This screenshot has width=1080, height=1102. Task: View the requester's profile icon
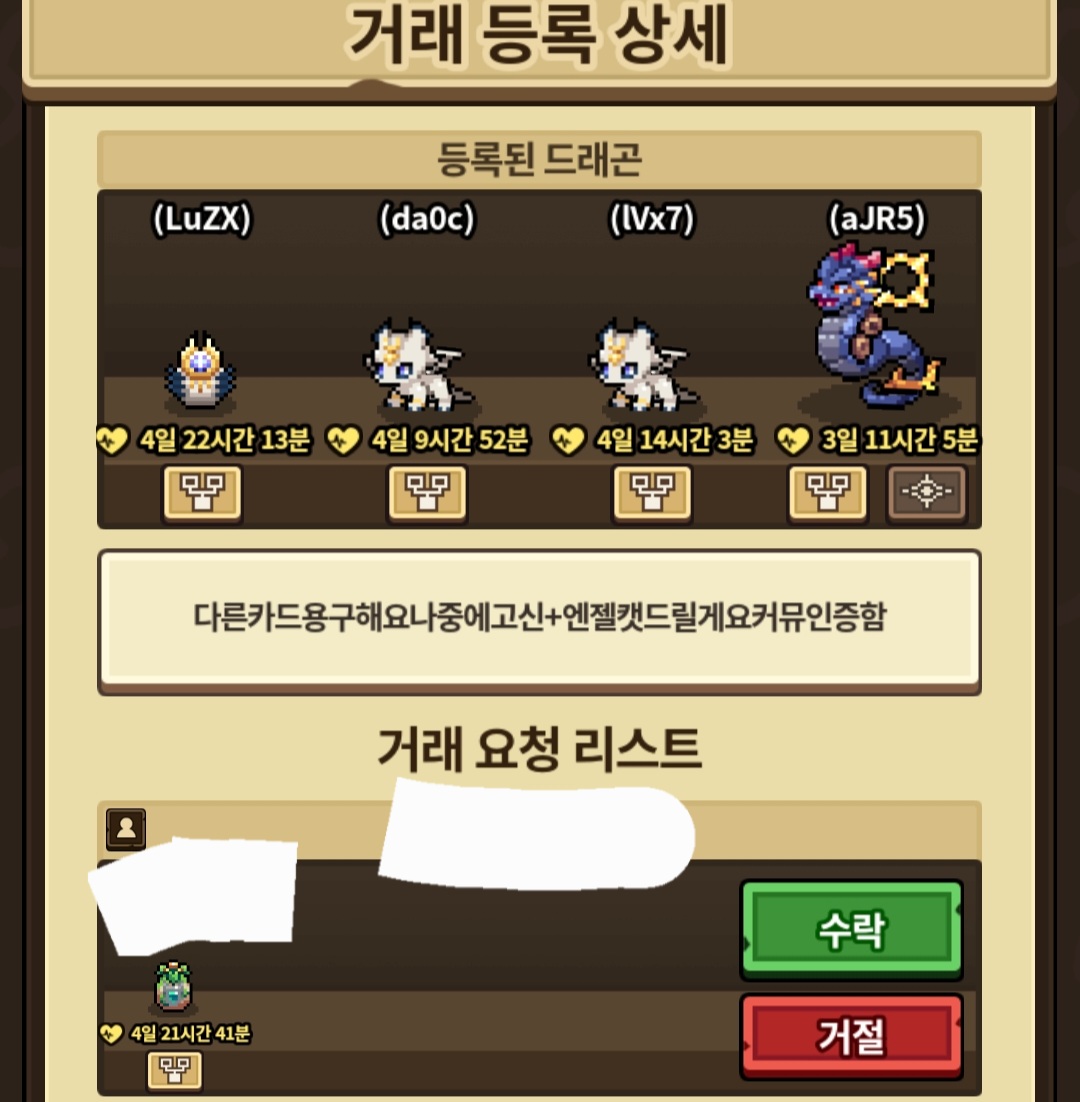126,829
